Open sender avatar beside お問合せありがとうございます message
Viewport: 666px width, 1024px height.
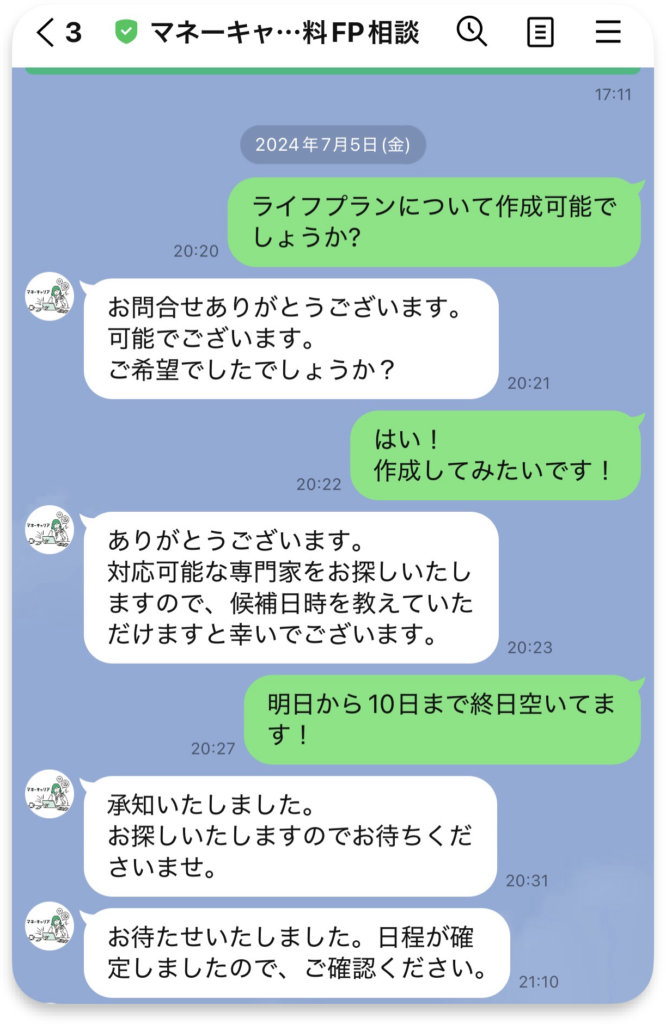click(x=50, y=296)
